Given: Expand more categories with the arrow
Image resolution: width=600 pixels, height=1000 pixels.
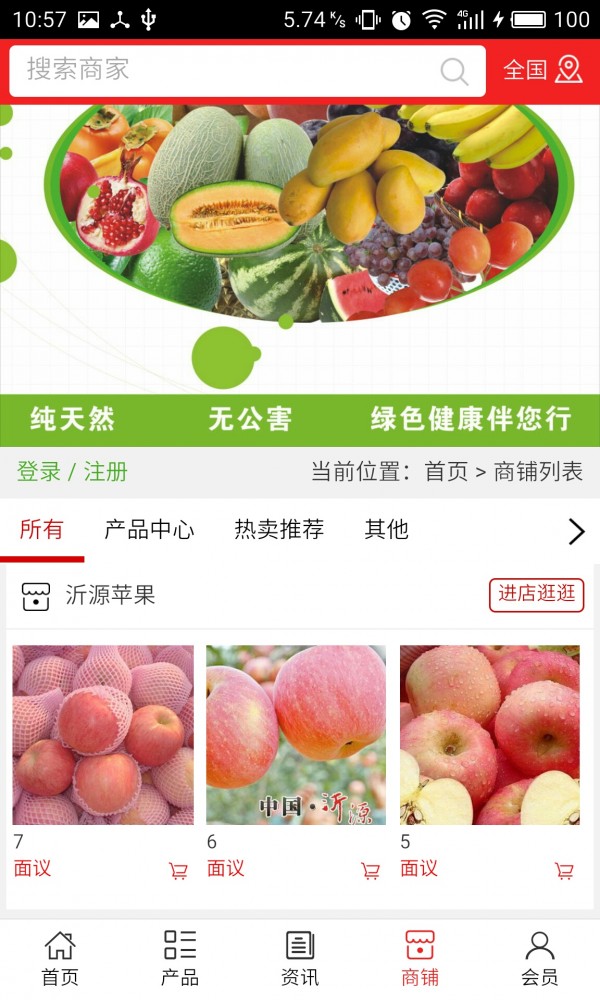Looking at the screenshot, I should click(x=576, y=531).
